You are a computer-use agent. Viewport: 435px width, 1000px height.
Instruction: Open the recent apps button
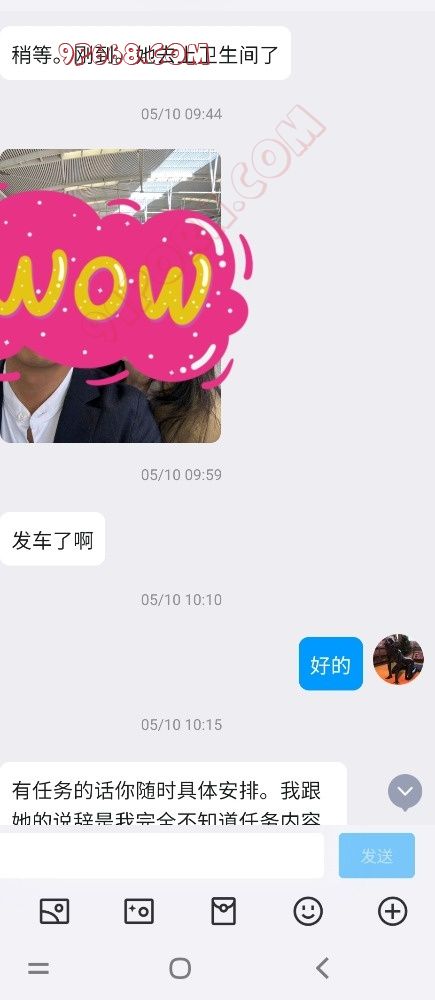(38, 969)
